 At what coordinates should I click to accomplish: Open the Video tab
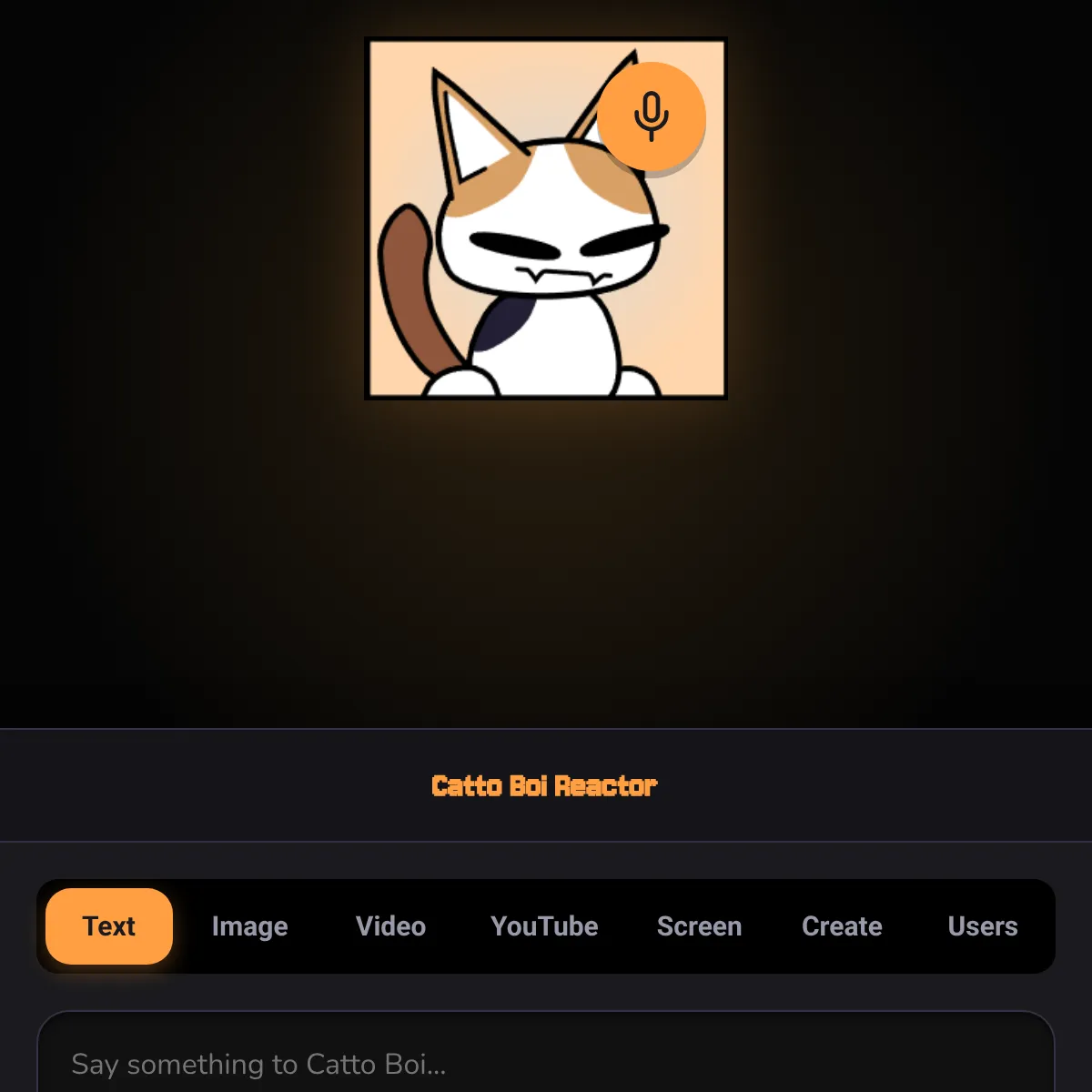pyautogui.click(x=391, y=926)
